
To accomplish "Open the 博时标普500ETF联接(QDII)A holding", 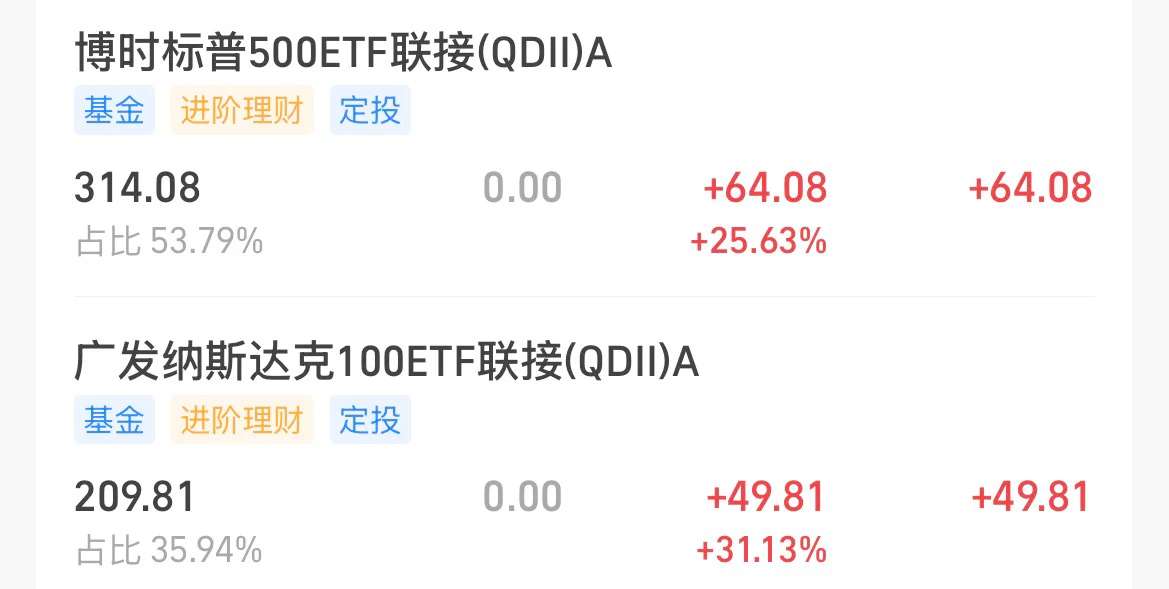I will click(x=343, y=54).
